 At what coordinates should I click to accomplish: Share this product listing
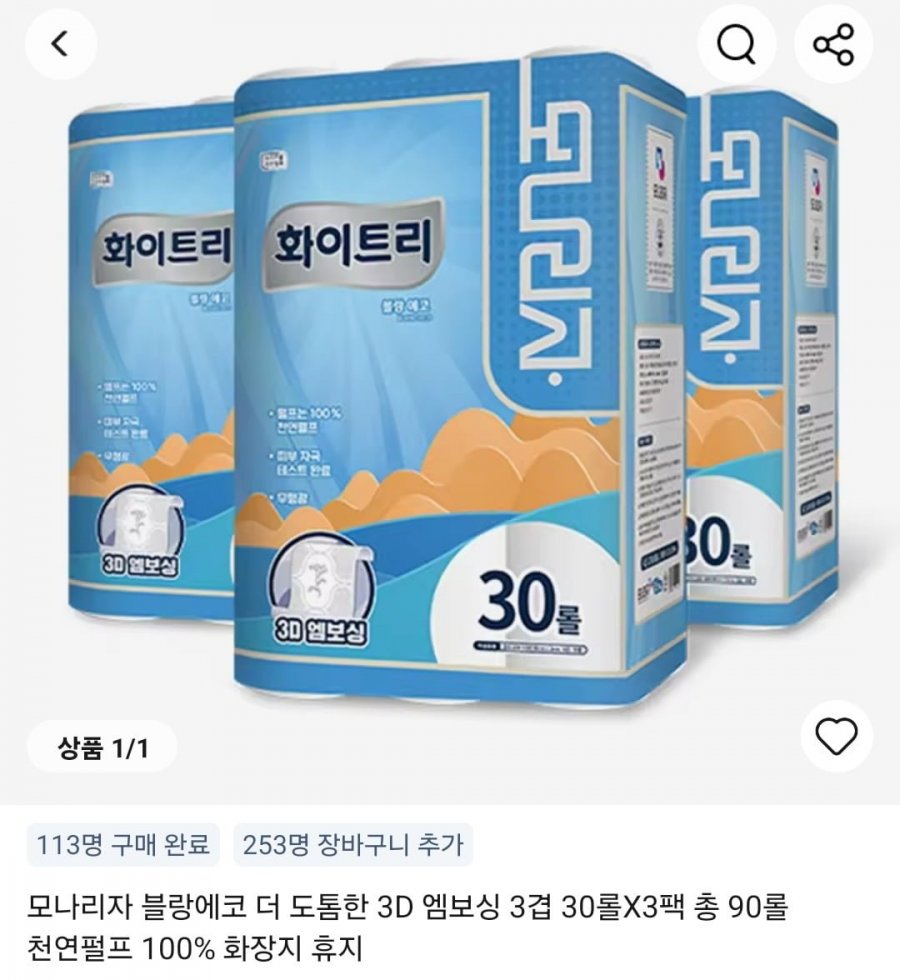833,44
